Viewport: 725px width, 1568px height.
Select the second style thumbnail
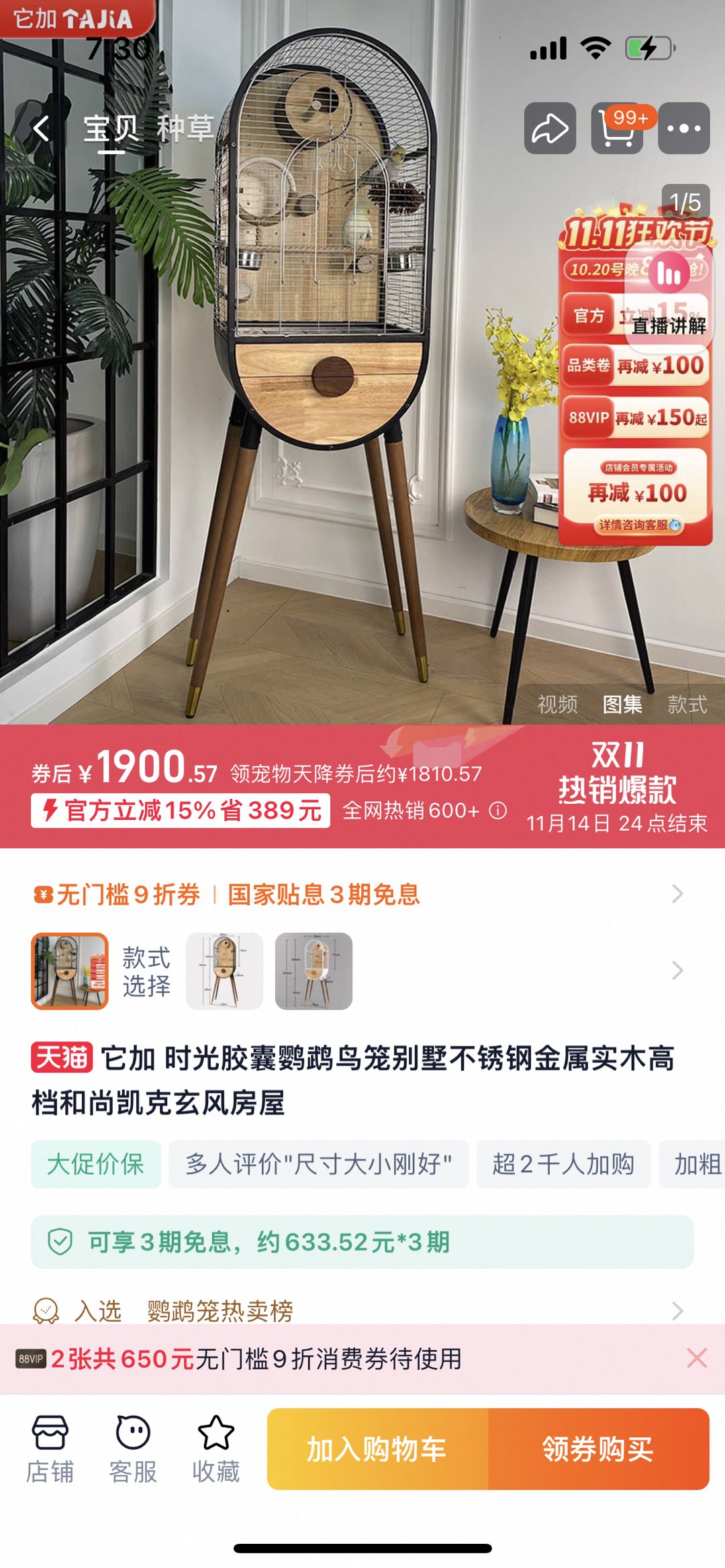point(224,971)
